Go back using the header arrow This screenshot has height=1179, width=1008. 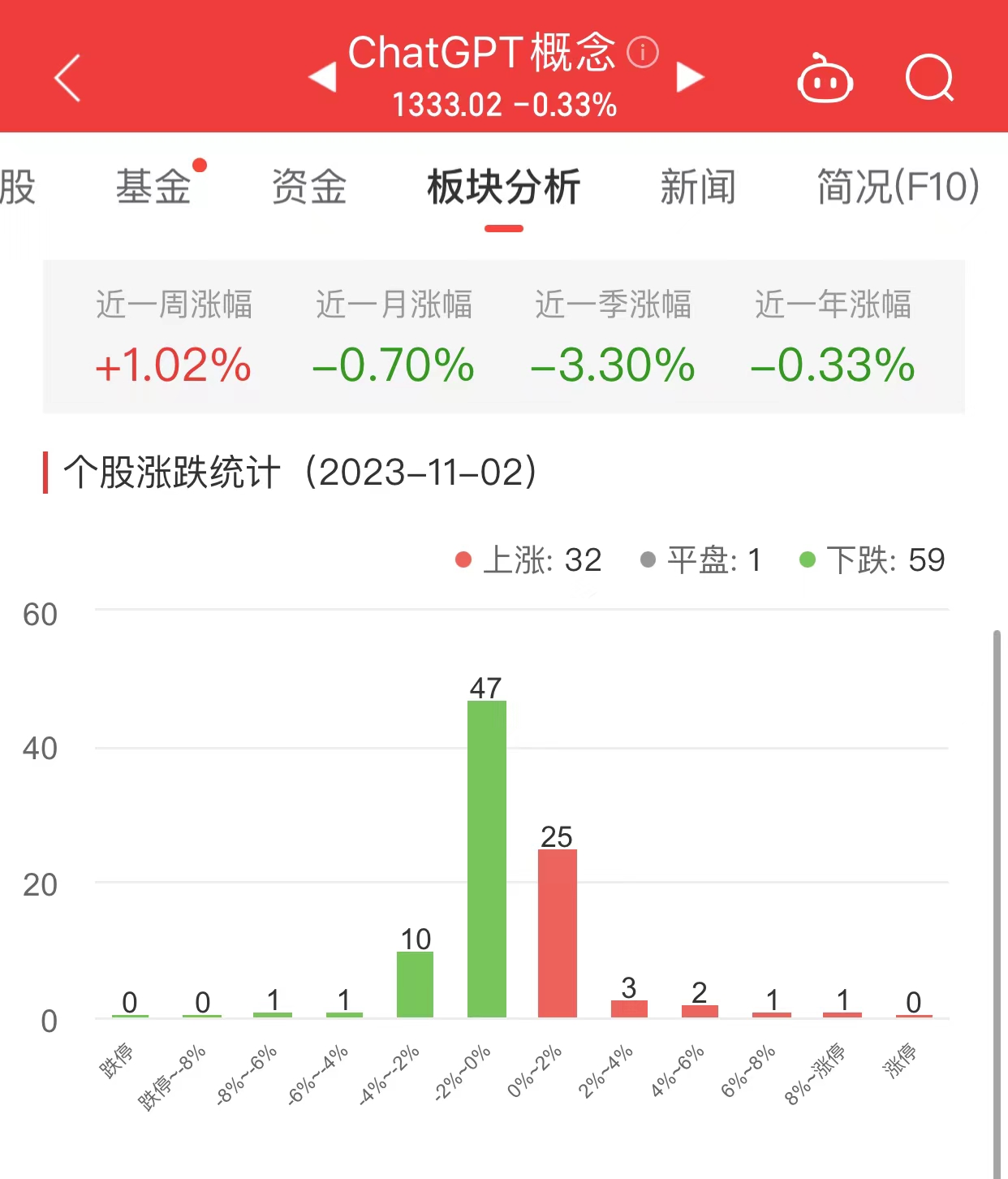click(68, 78)
